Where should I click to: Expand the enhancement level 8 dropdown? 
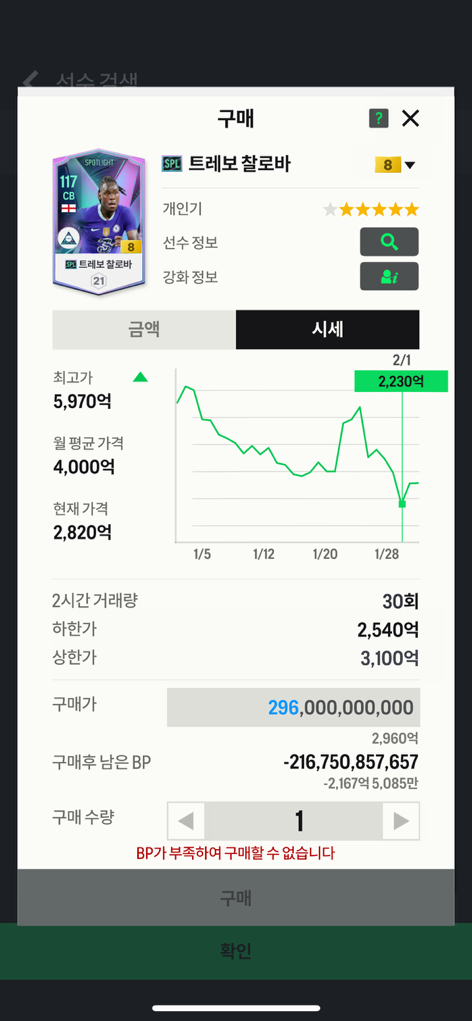pos(395,165)
